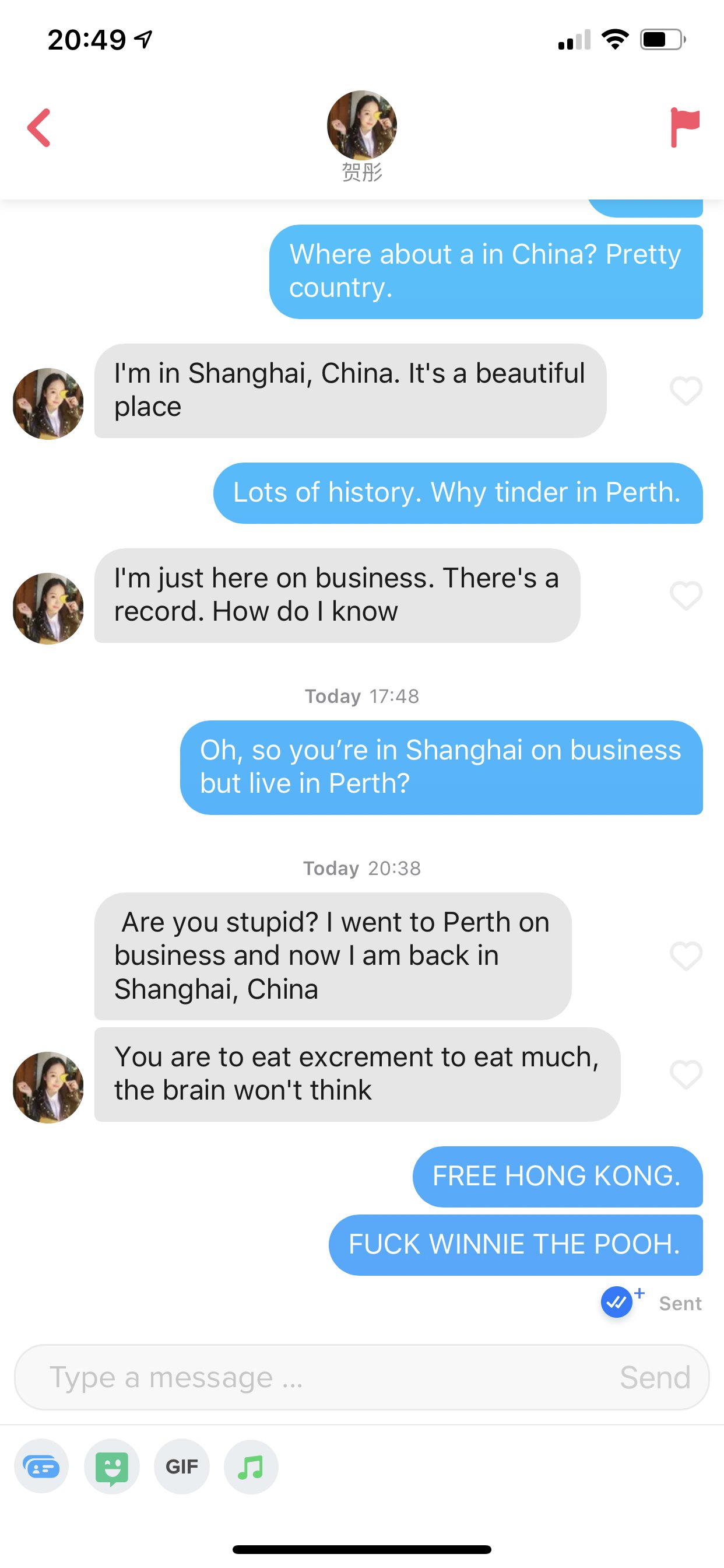
Task: Like the "Are you stupid?" message
Action: click(x=686, y=956)
